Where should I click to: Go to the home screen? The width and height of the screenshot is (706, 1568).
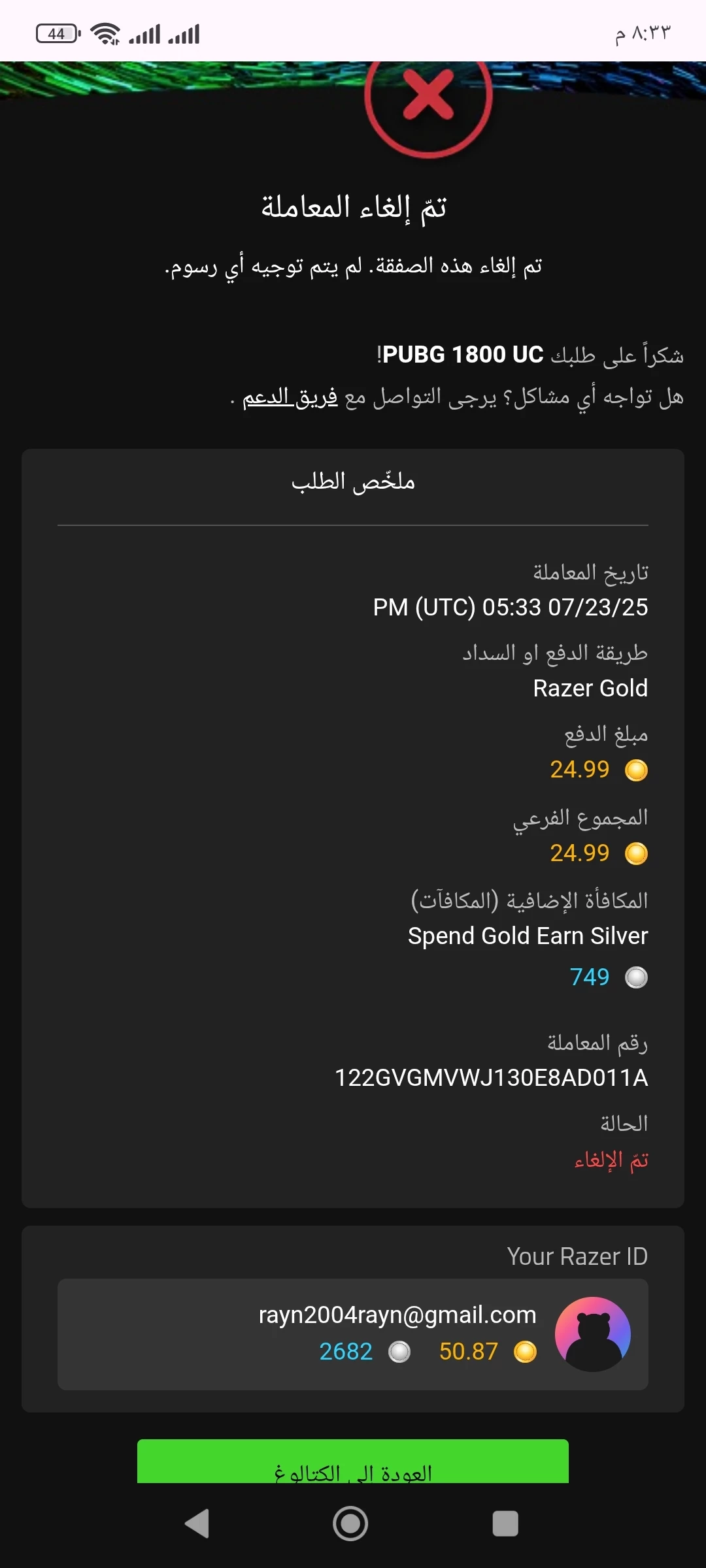(x=350, y=1524)
